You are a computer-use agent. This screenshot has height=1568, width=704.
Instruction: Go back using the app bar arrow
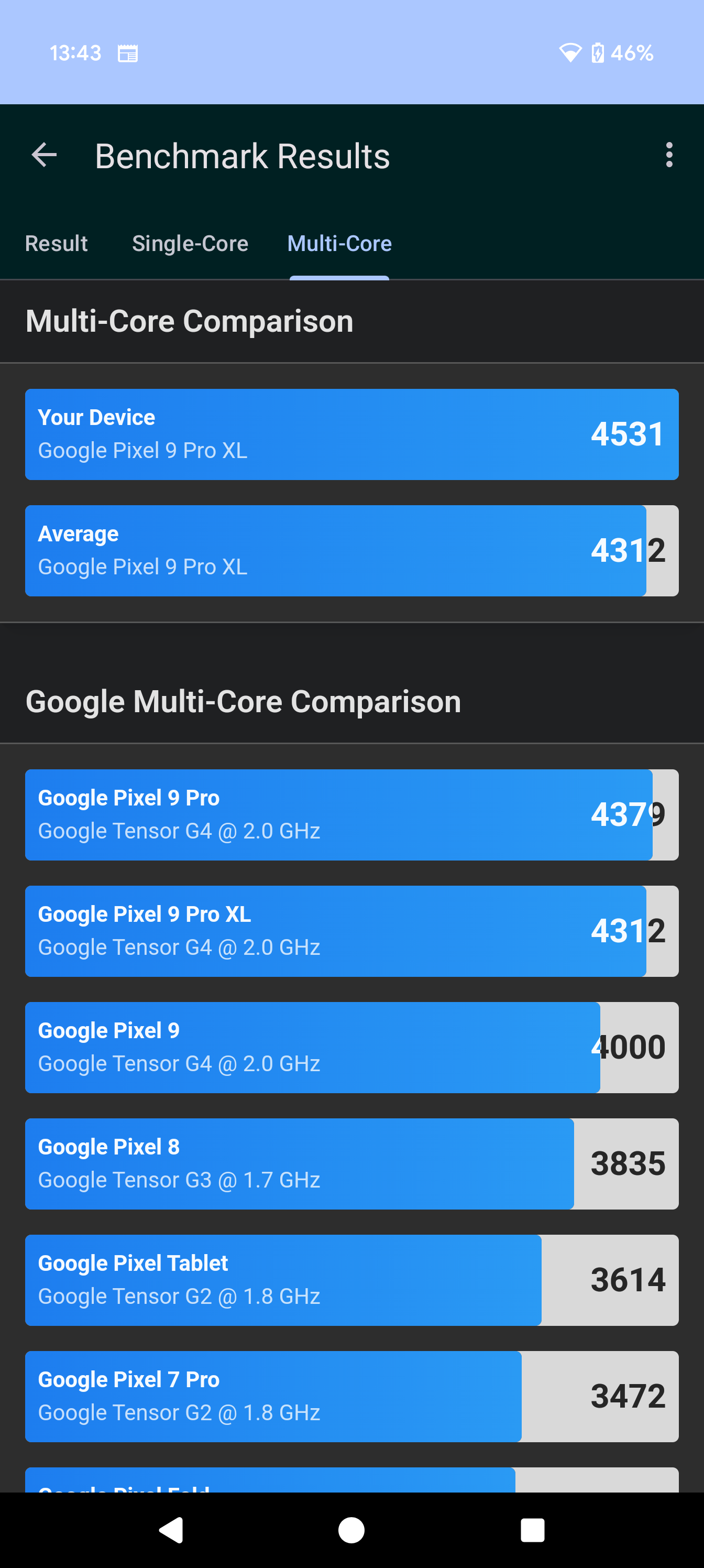click(44, 155)
